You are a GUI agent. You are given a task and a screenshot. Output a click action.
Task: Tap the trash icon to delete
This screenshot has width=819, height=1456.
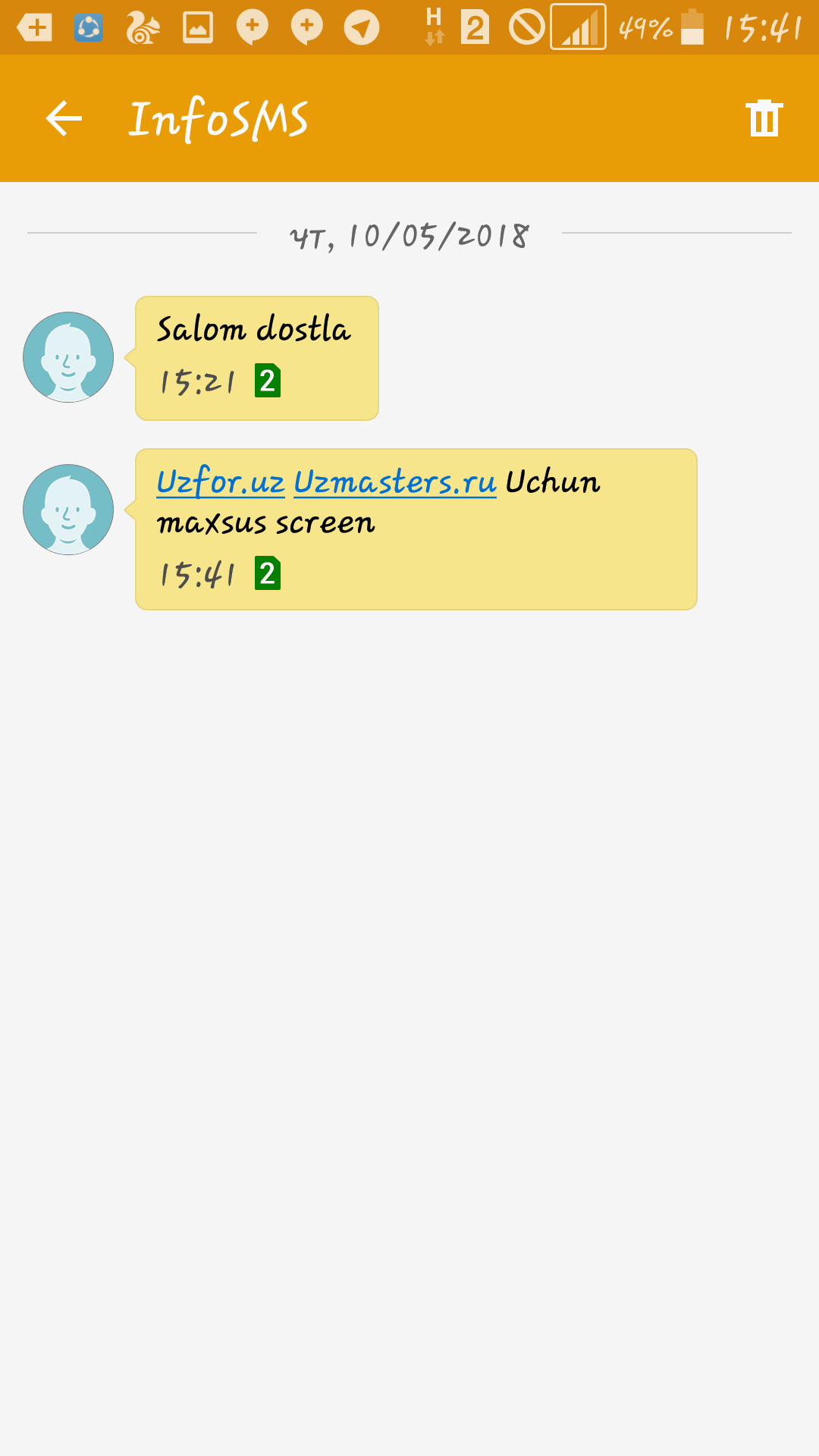(x=764, y=118)
